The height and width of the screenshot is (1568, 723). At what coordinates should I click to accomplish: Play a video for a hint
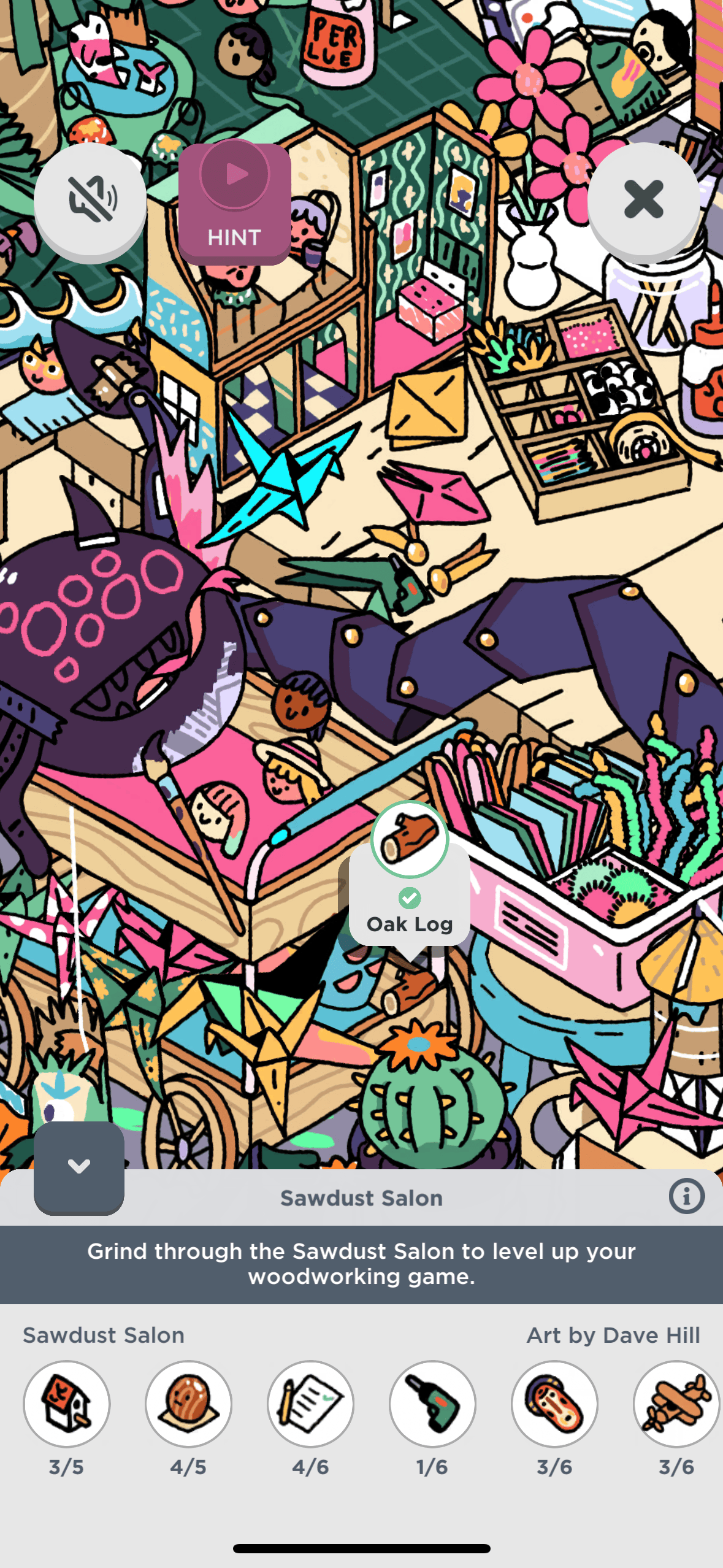tap(234, 202)
